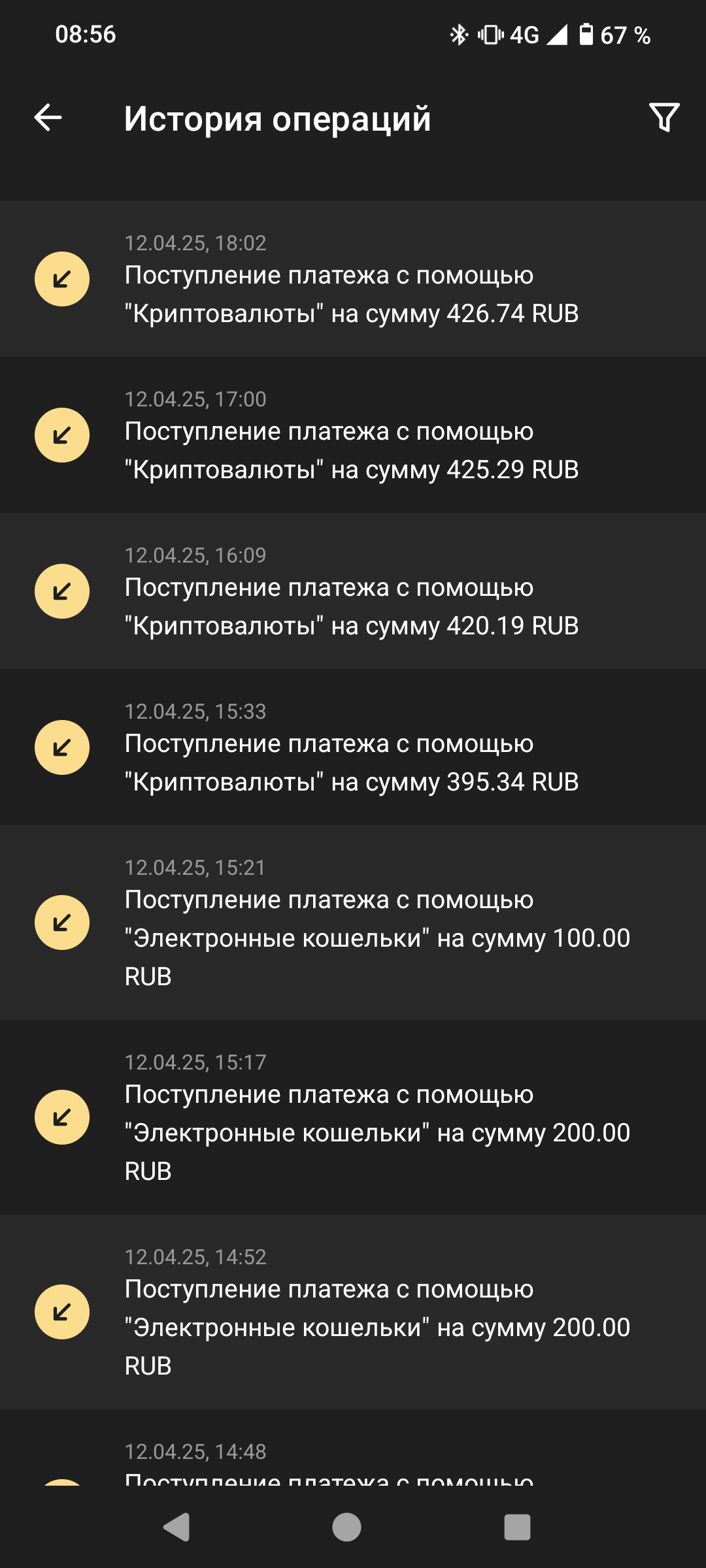View the 14:52 e-wallet payment of 200.00 RUB

pyautogui.click(x=352, y=1312)
